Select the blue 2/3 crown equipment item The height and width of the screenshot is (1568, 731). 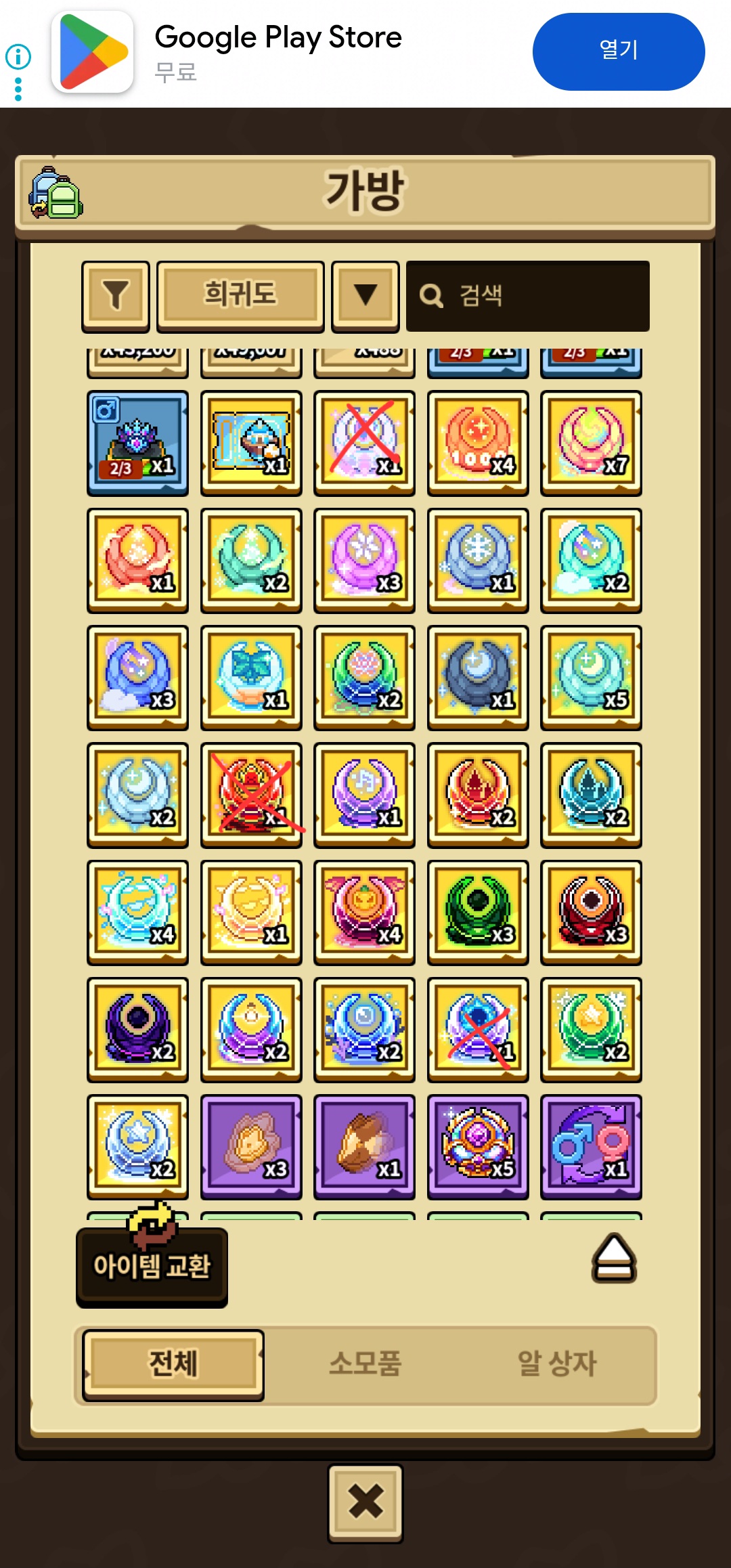(138, 442)
